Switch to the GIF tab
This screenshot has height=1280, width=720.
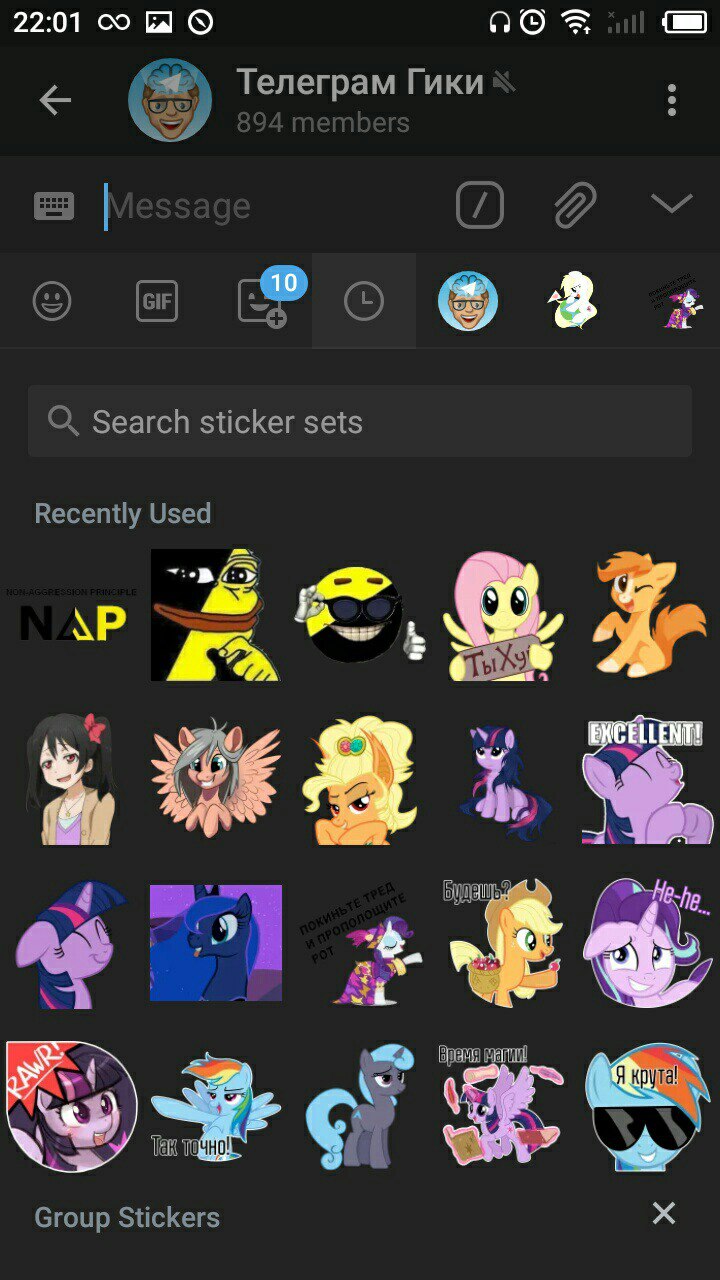click(157, 301)
